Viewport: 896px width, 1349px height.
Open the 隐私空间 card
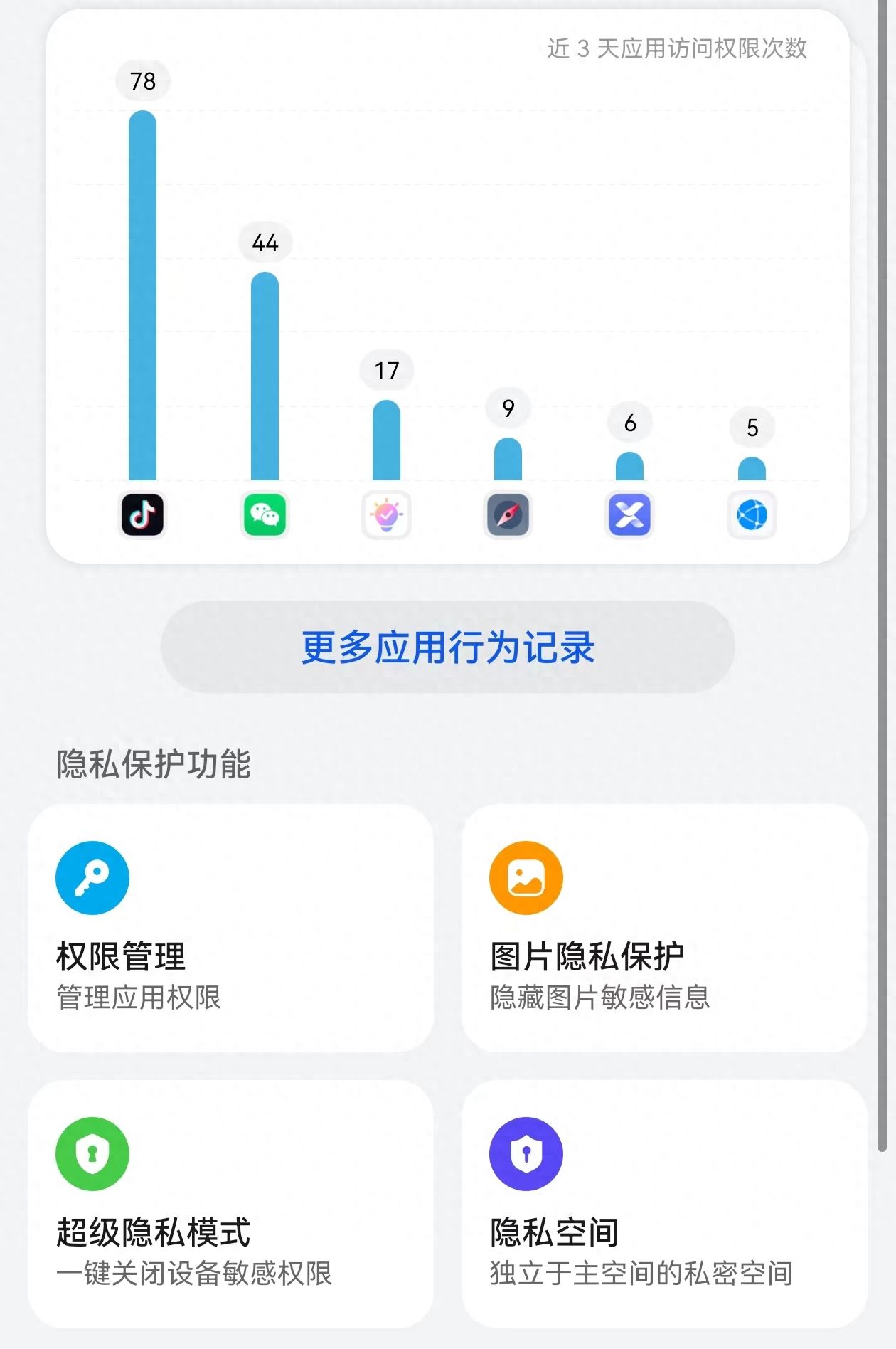click(x=664, y=1204)
